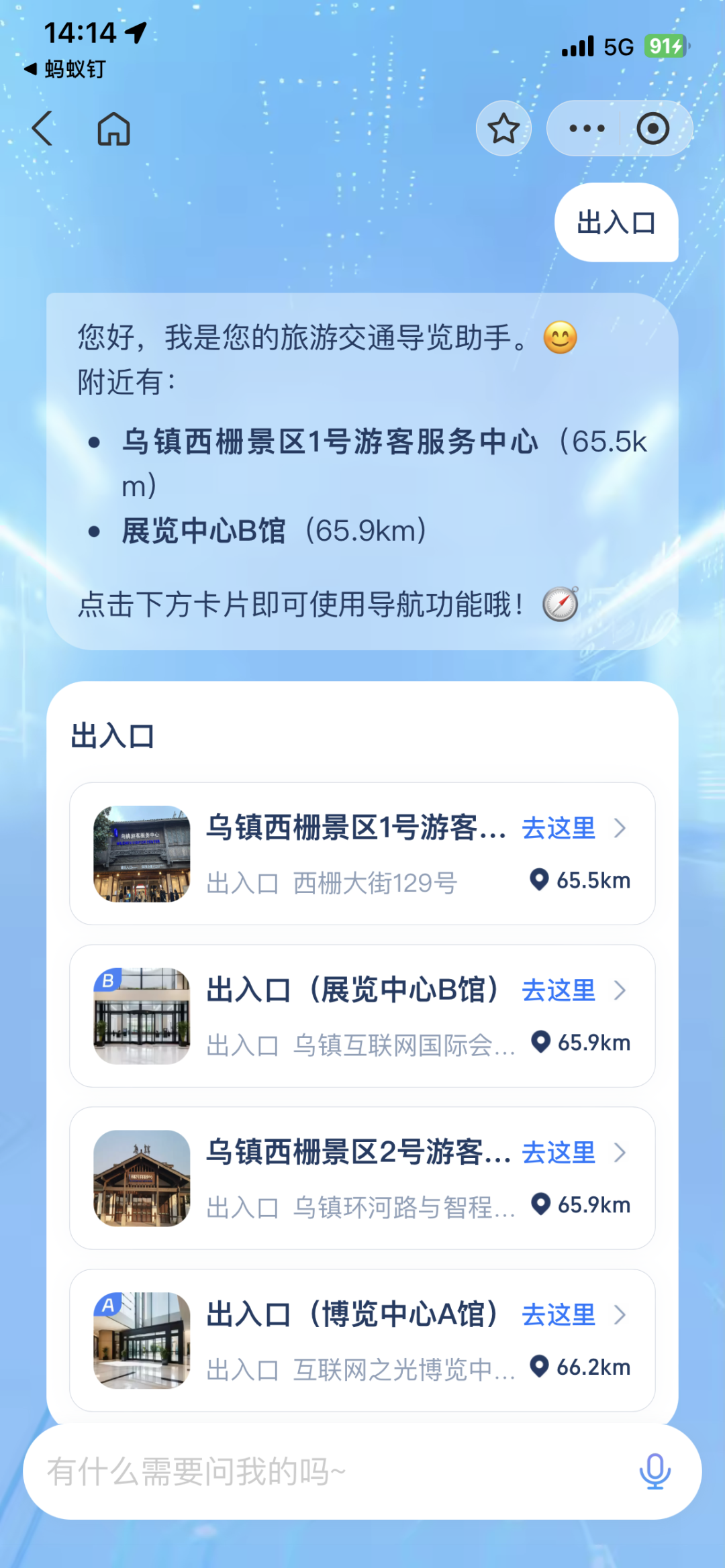Tap 去这里 on the 博览中心A馆 entry
Screen dimensions: 725x1568
[x=559, y=1315]
